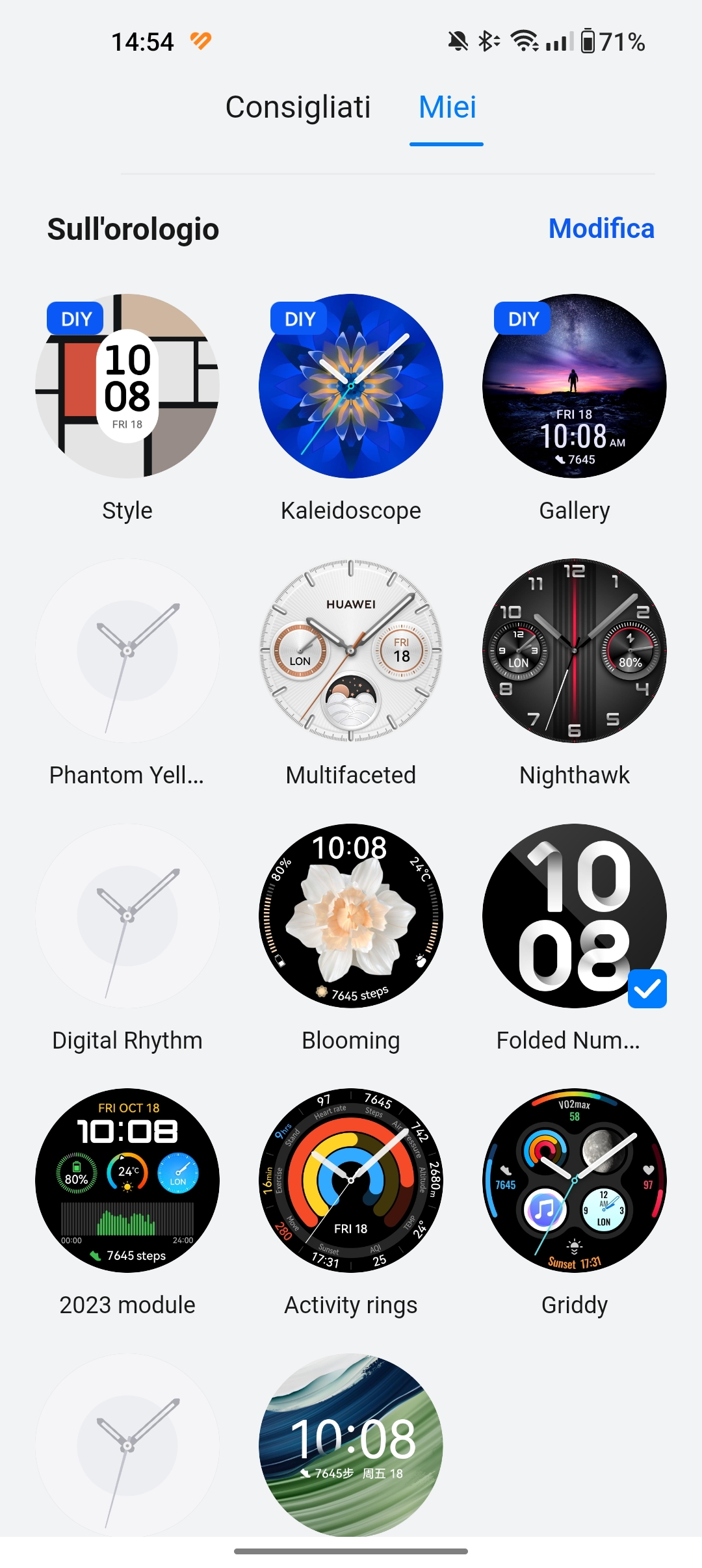Screen dimensions: 702x1568
Task: Open the Folded Num... watch face
Action: [575, 916]
